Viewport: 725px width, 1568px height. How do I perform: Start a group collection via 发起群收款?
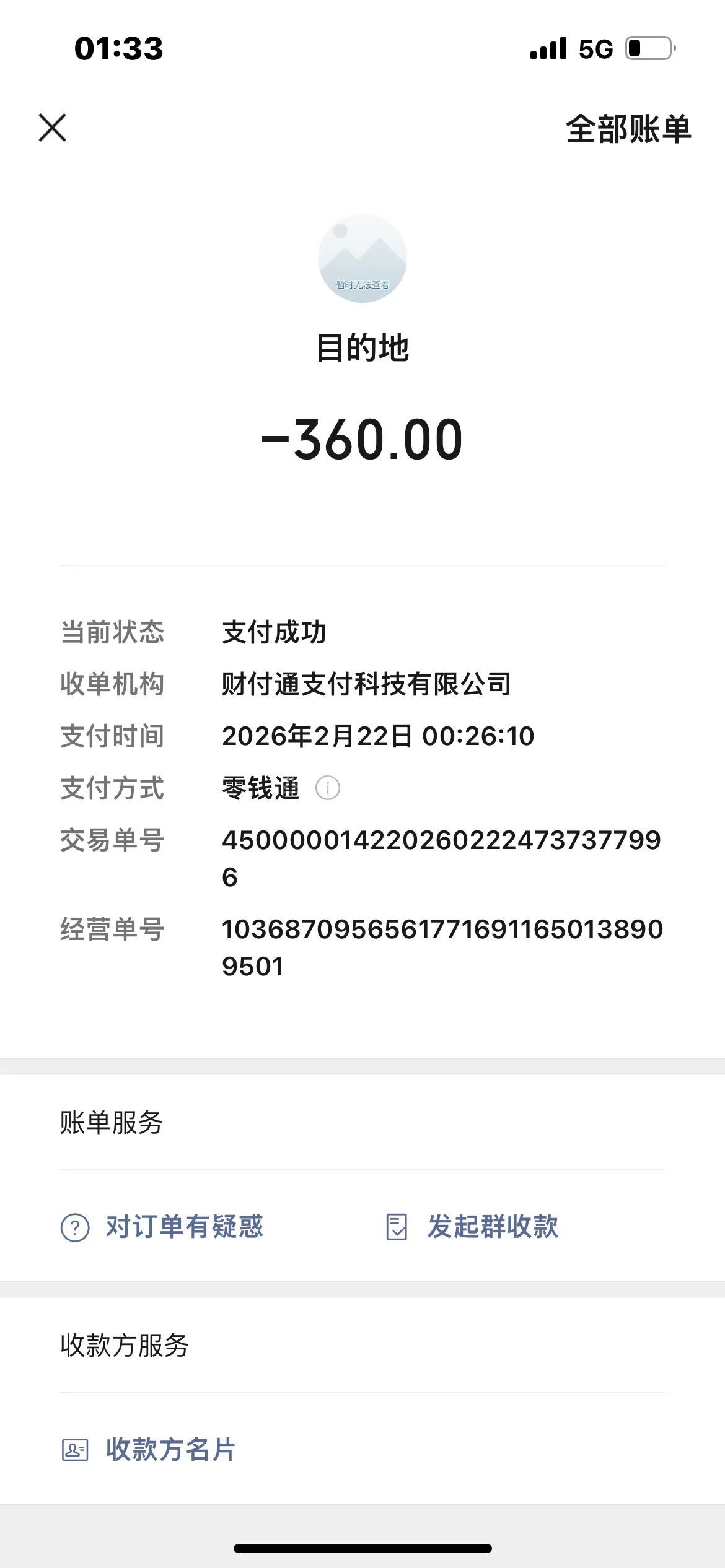coord(472,1227)
